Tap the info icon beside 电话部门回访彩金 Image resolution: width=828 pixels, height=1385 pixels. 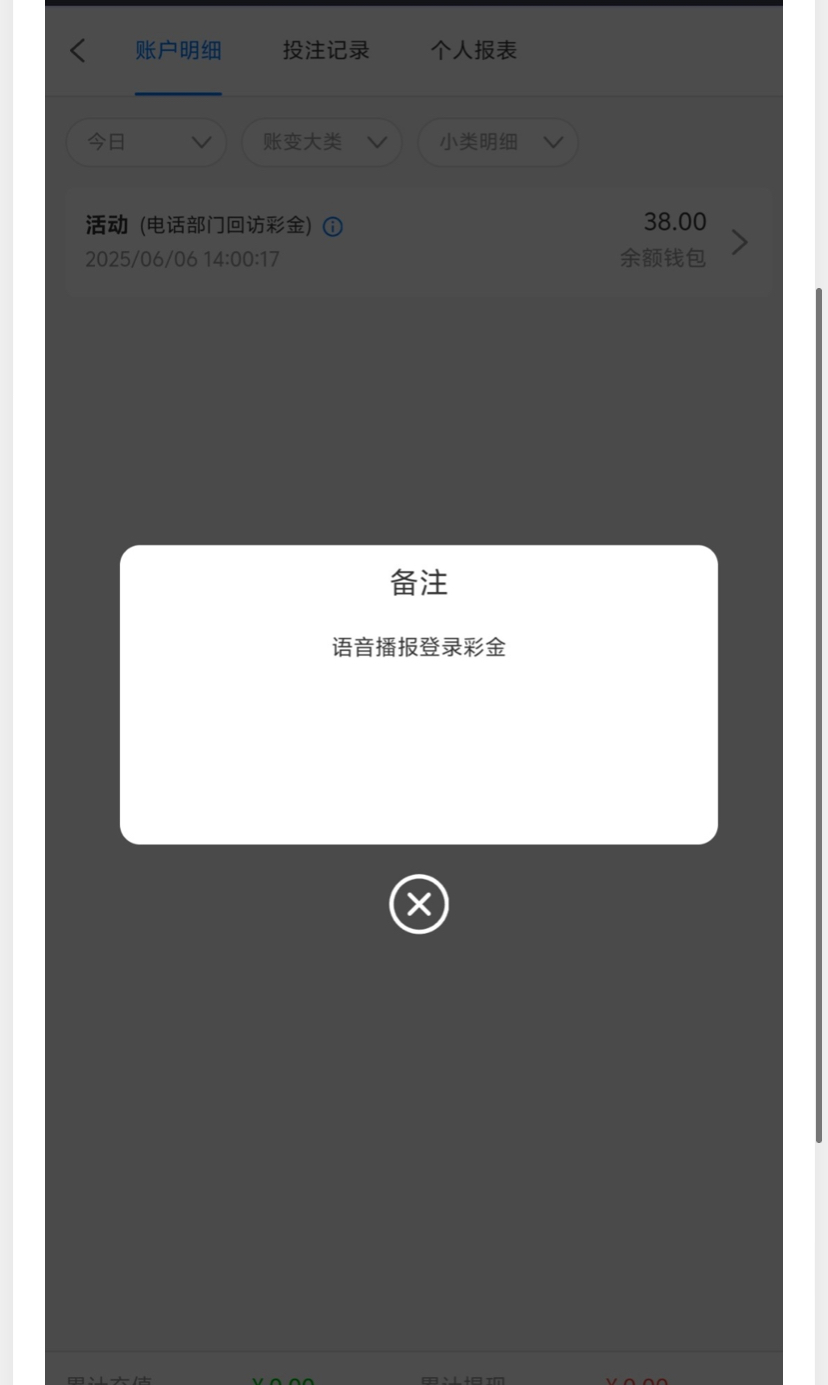333,227
